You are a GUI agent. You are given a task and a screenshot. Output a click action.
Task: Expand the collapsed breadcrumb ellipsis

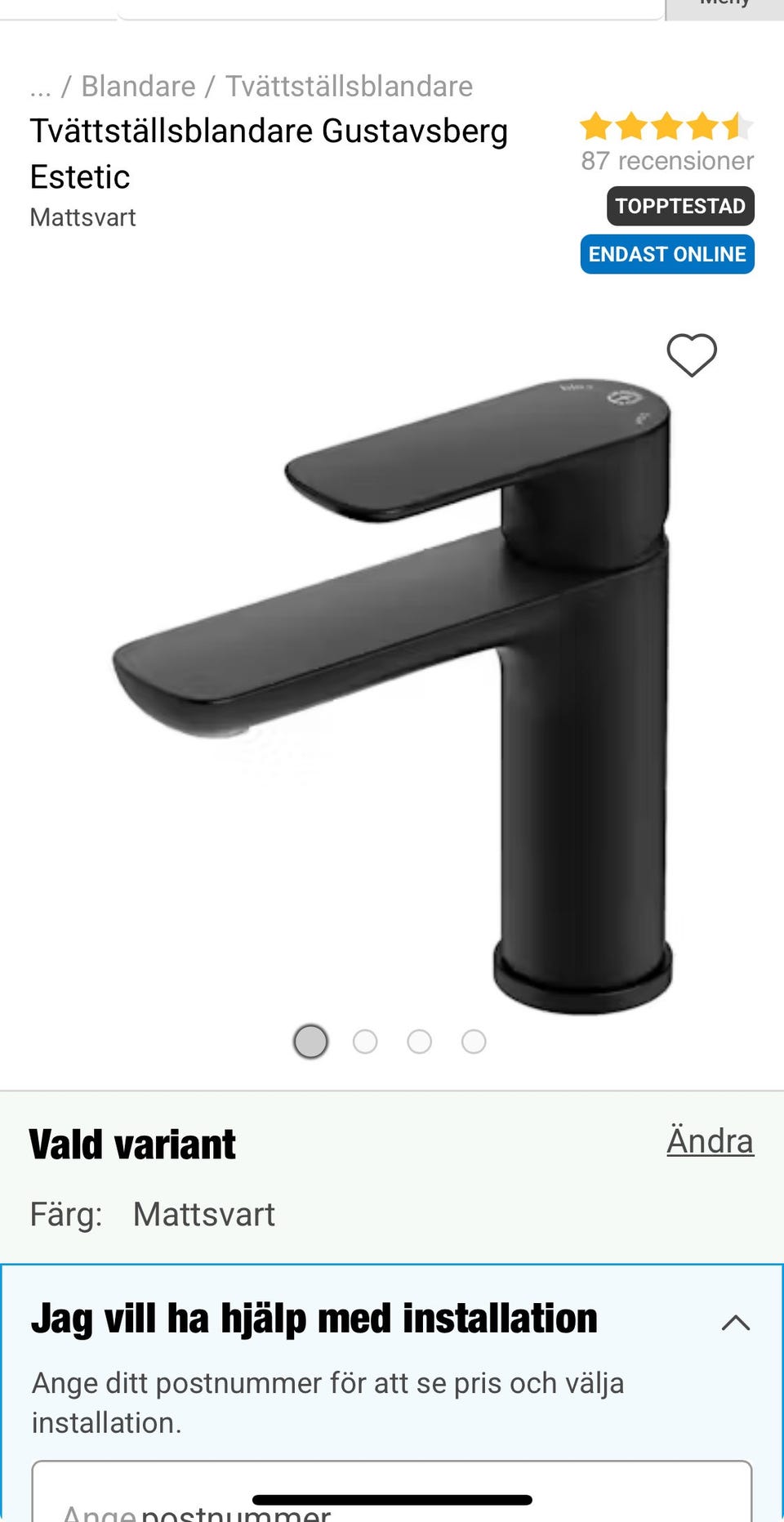(x=39, y=86)
